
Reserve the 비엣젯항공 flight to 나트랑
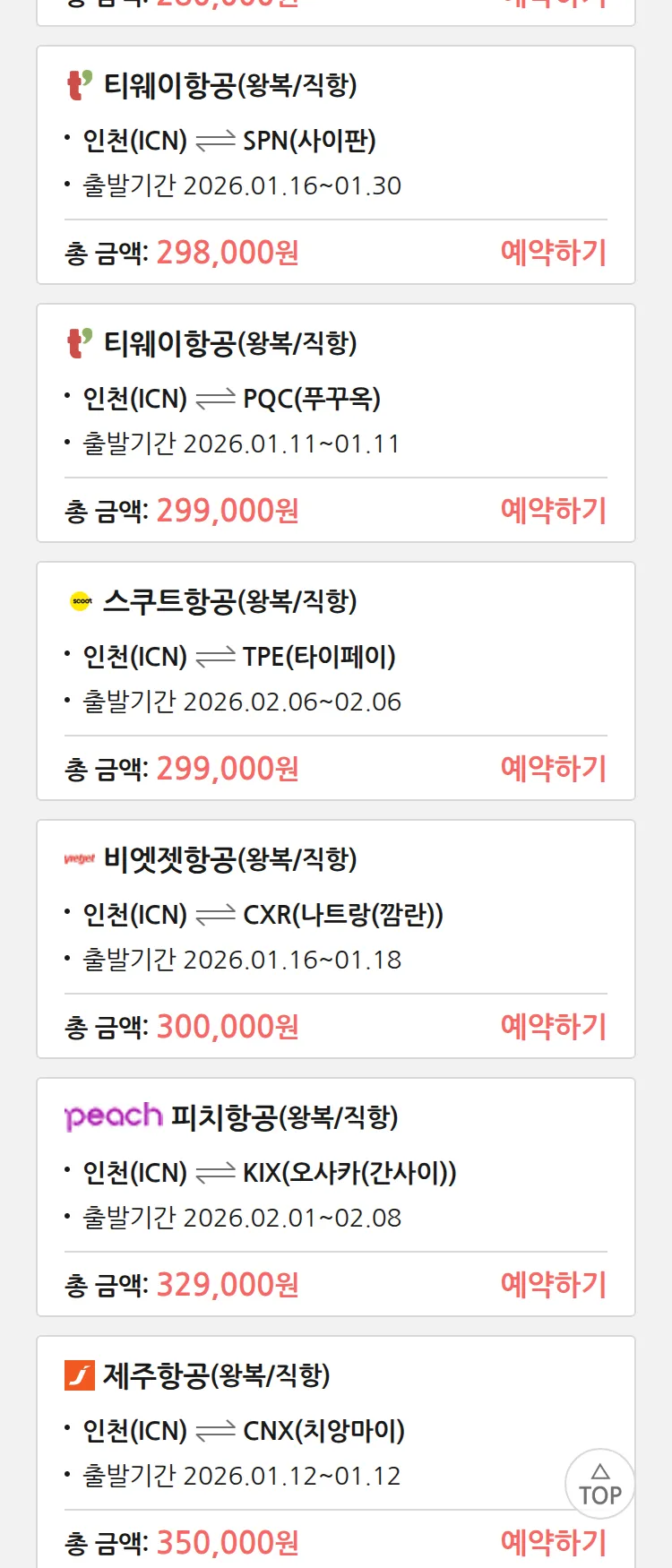[x=553, y=1027]
